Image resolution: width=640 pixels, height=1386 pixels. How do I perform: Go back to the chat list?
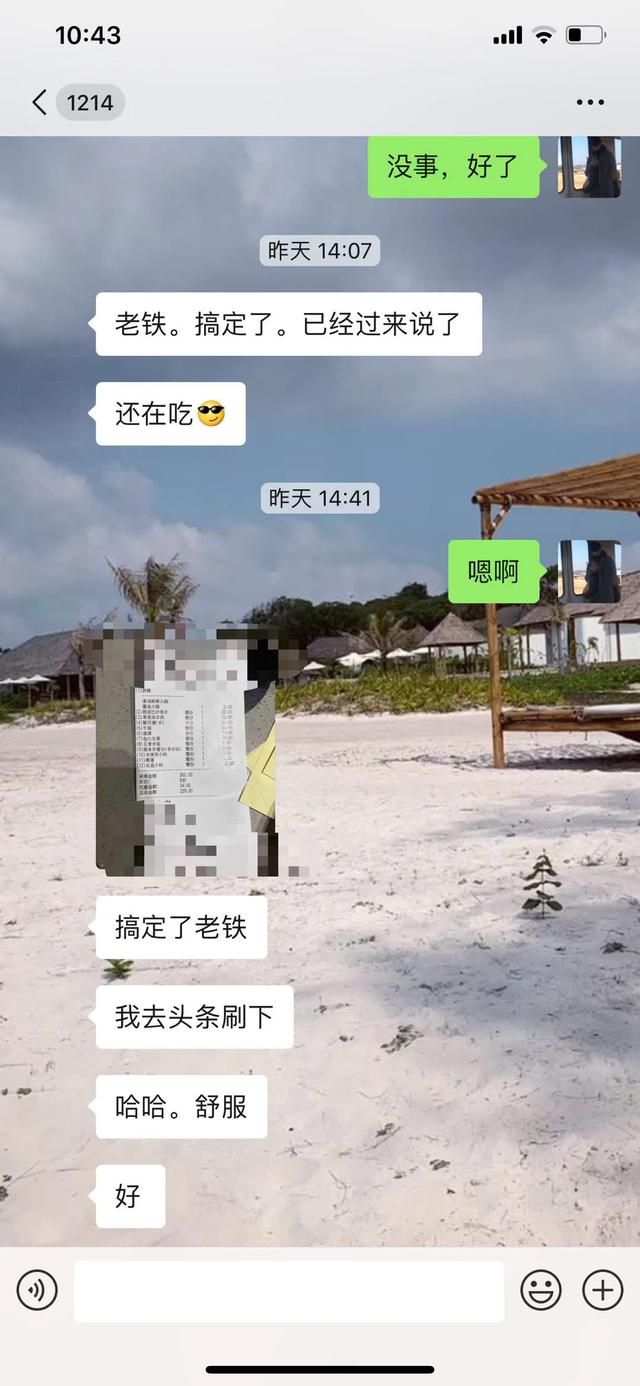[x=40, y=102]
